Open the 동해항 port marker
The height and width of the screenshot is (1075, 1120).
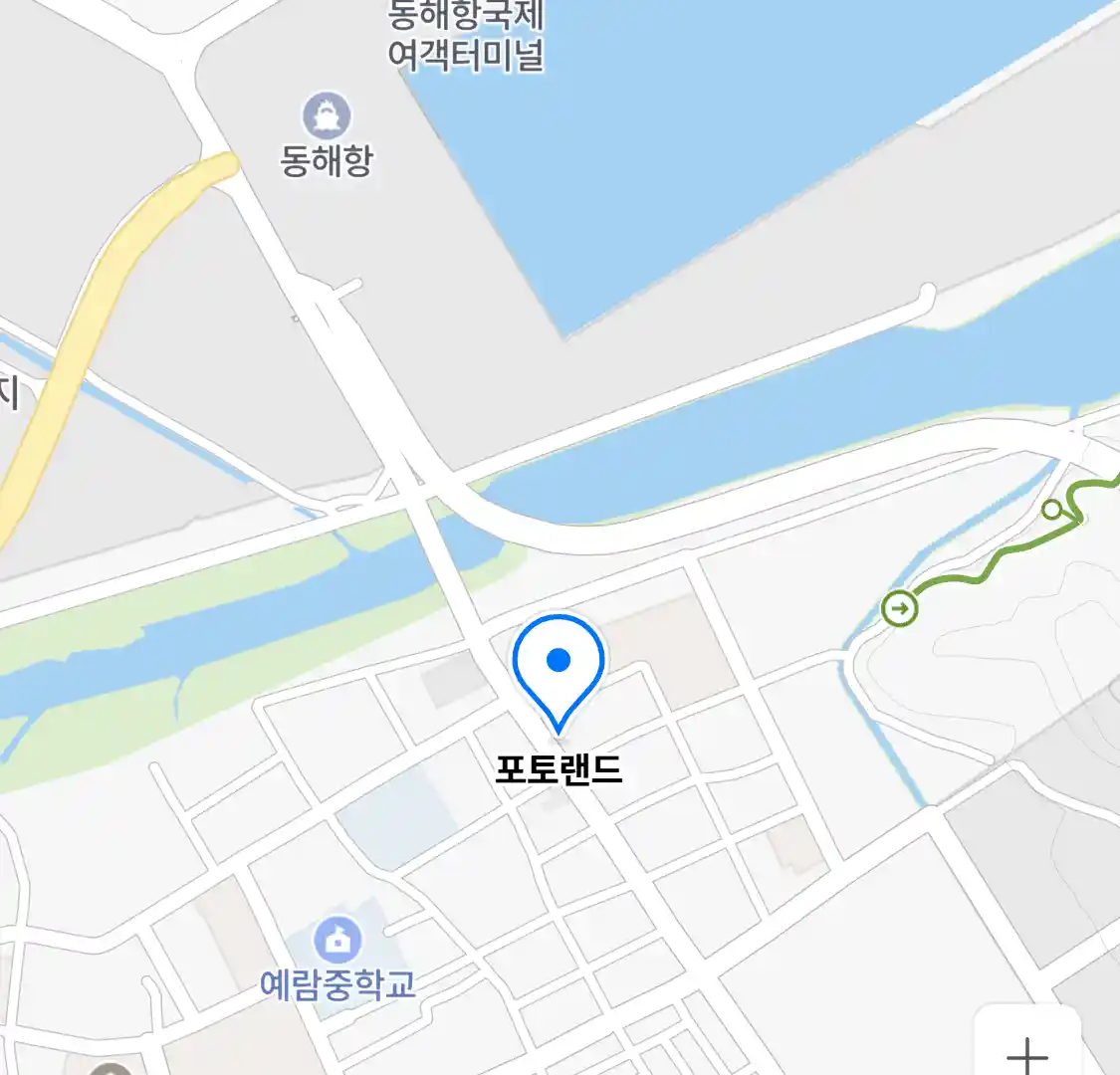click(327, 116)
